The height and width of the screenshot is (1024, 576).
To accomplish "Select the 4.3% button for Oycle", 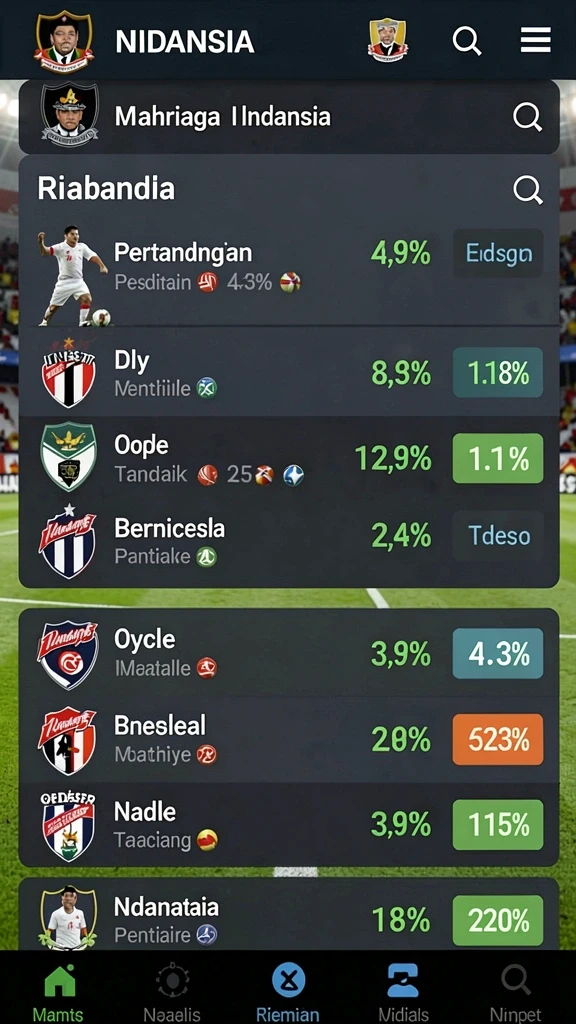I will coord(498,654).
